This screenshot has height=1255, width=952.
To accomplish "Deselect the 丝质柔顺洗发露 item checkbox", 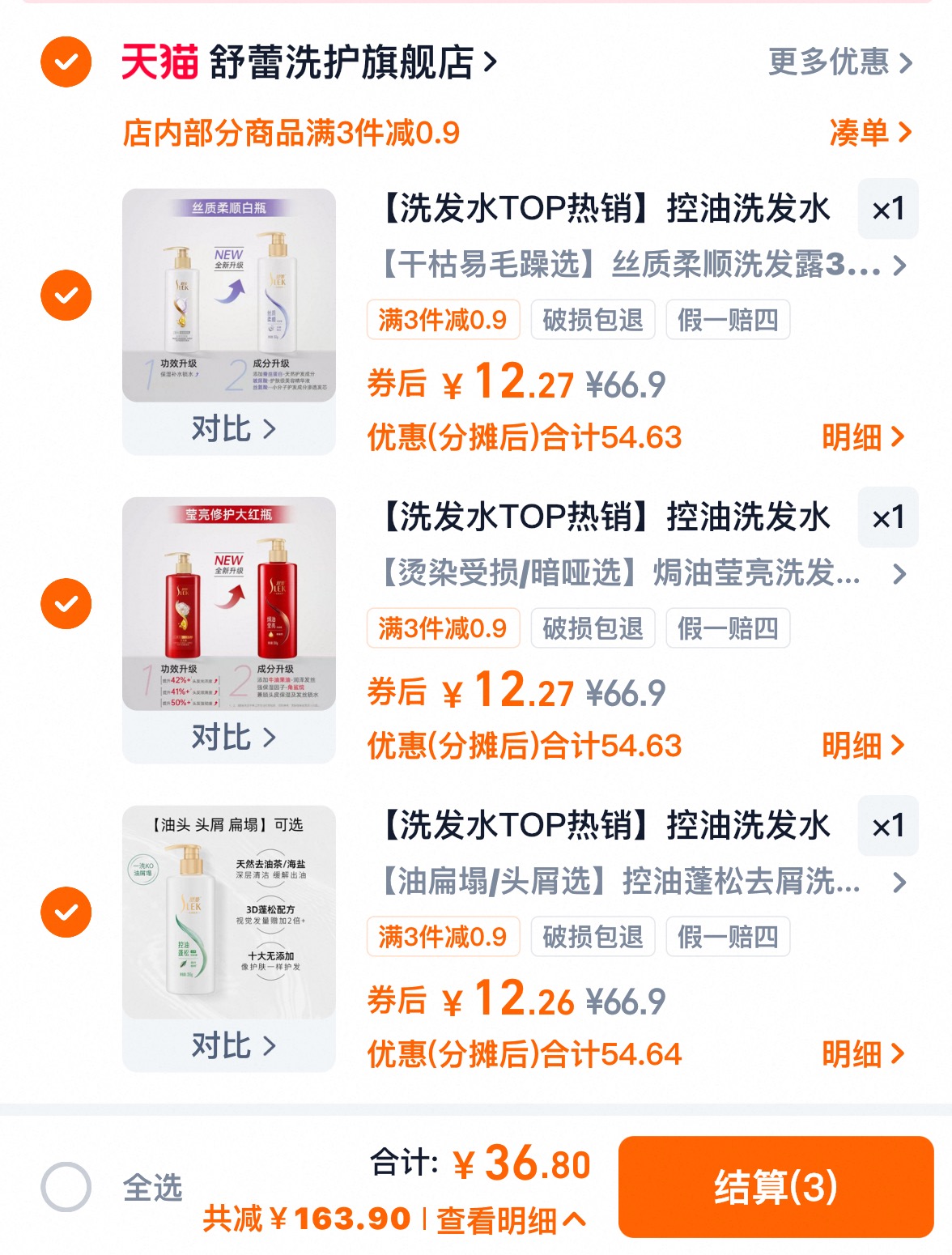I will click(66, 296).
